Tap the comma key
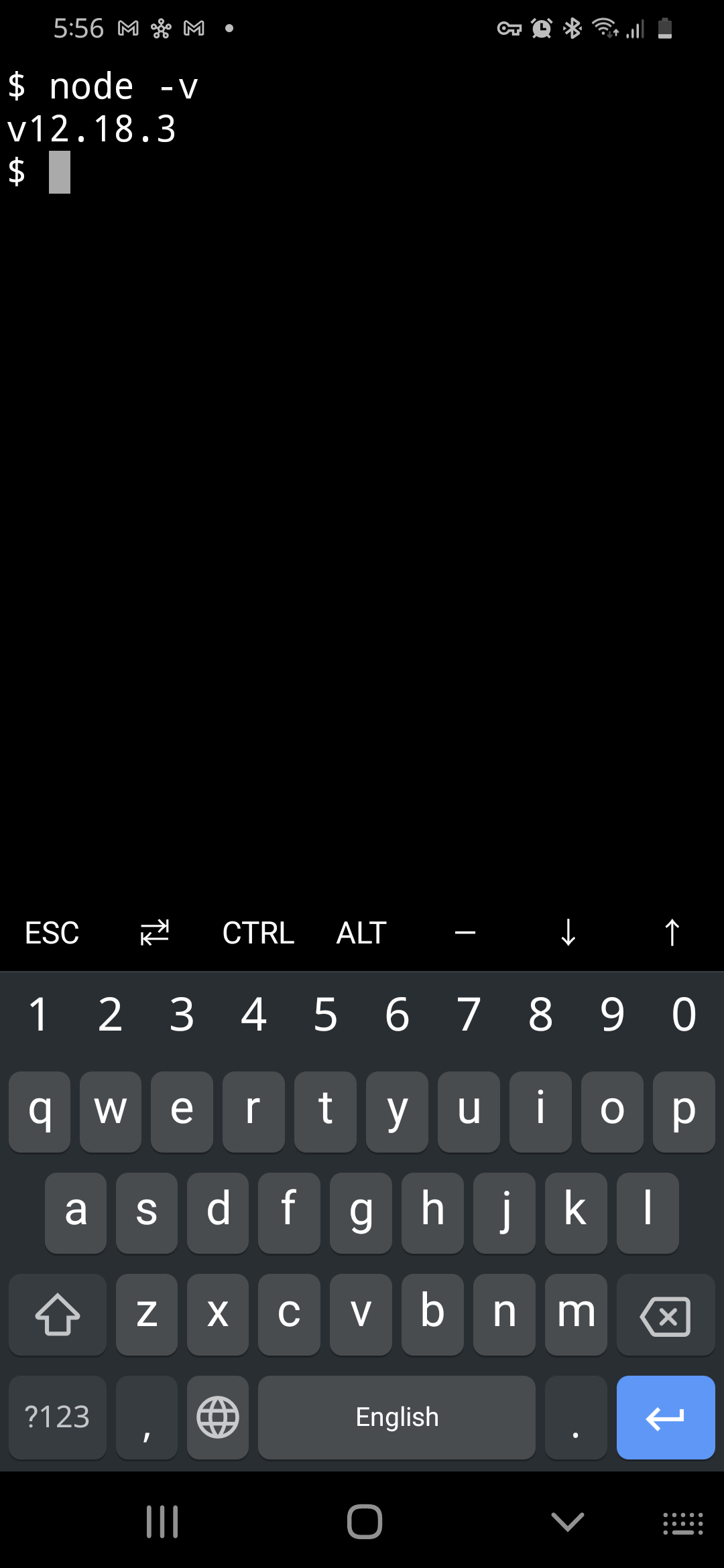724x1568 pixels. click(147, 1417)
